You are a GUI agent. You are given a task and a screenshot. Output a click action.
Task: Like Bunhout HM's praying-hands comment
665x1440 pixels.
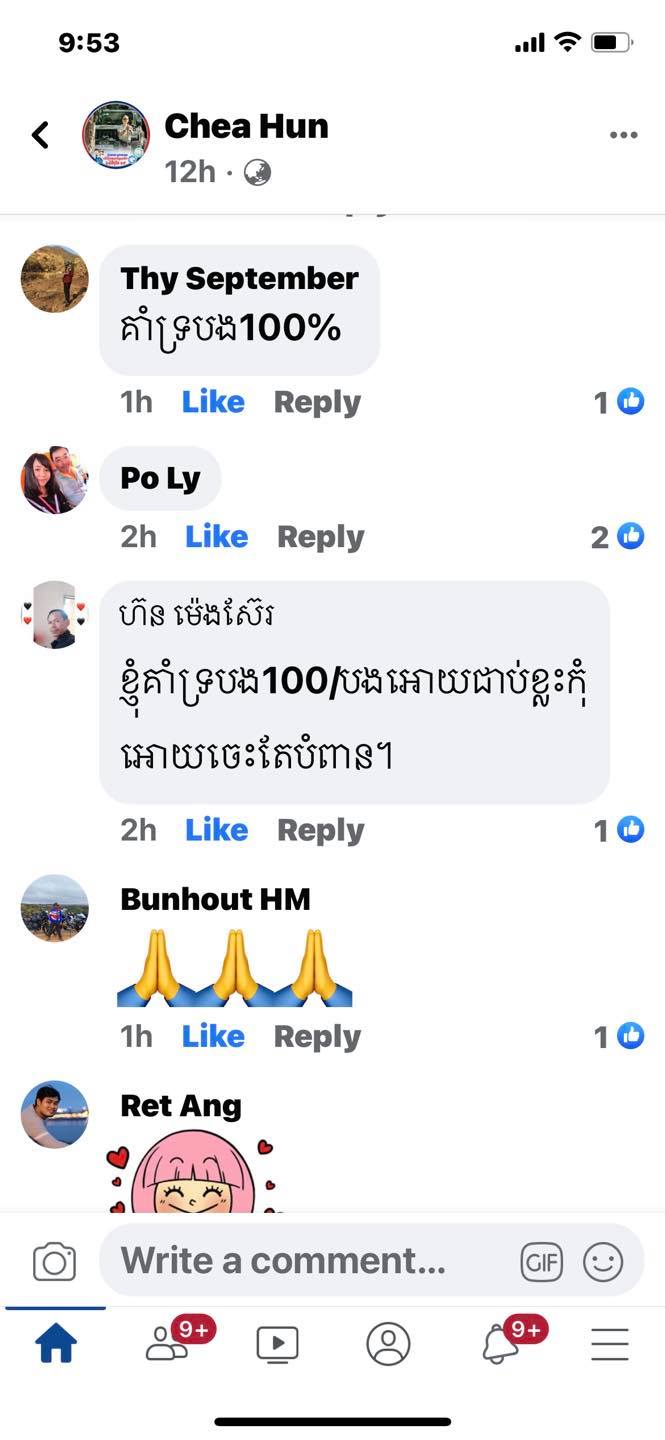click(x=213, y=1037)
